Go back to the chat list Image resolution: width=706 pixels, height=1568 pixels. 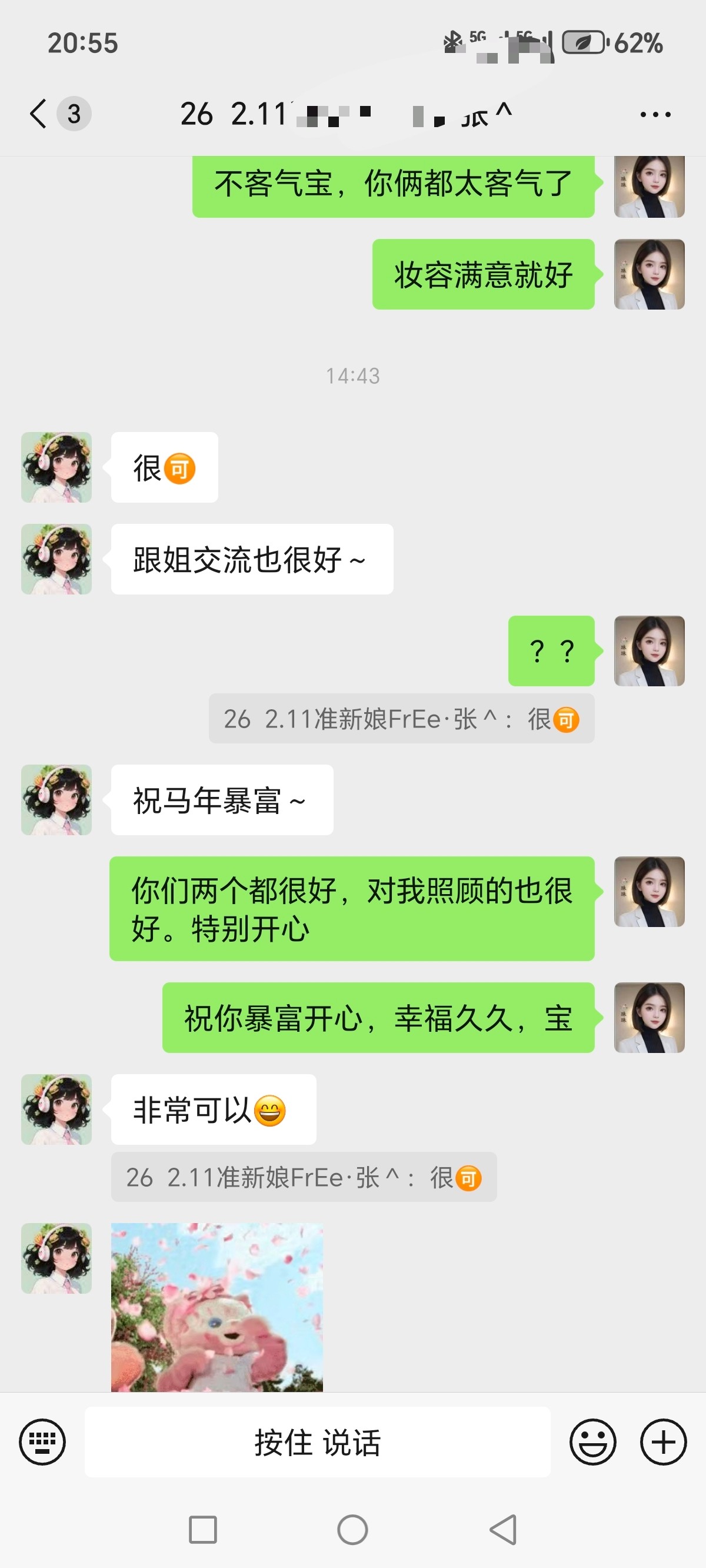[38, 114]
